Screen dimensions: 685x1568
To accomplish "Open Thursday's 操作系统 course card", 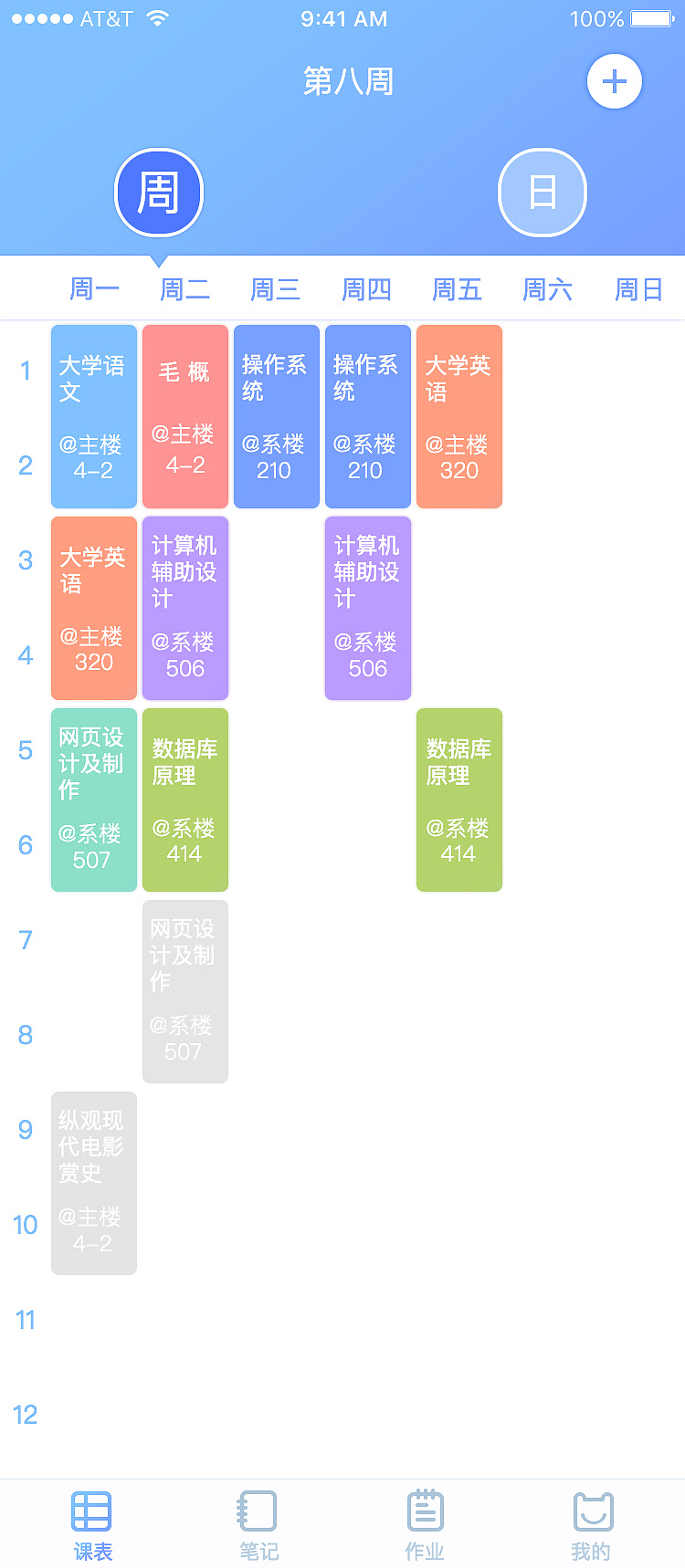I will pyautogui.click(x=368, y=416).
